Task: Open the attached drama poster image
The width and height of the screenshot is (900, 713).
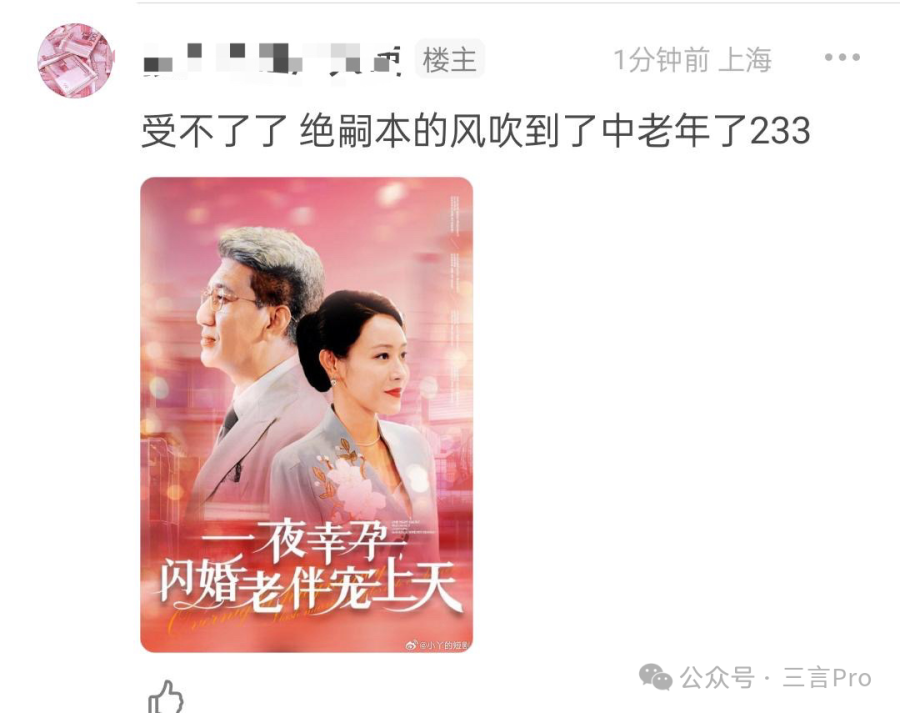Action: click(306, 414)
